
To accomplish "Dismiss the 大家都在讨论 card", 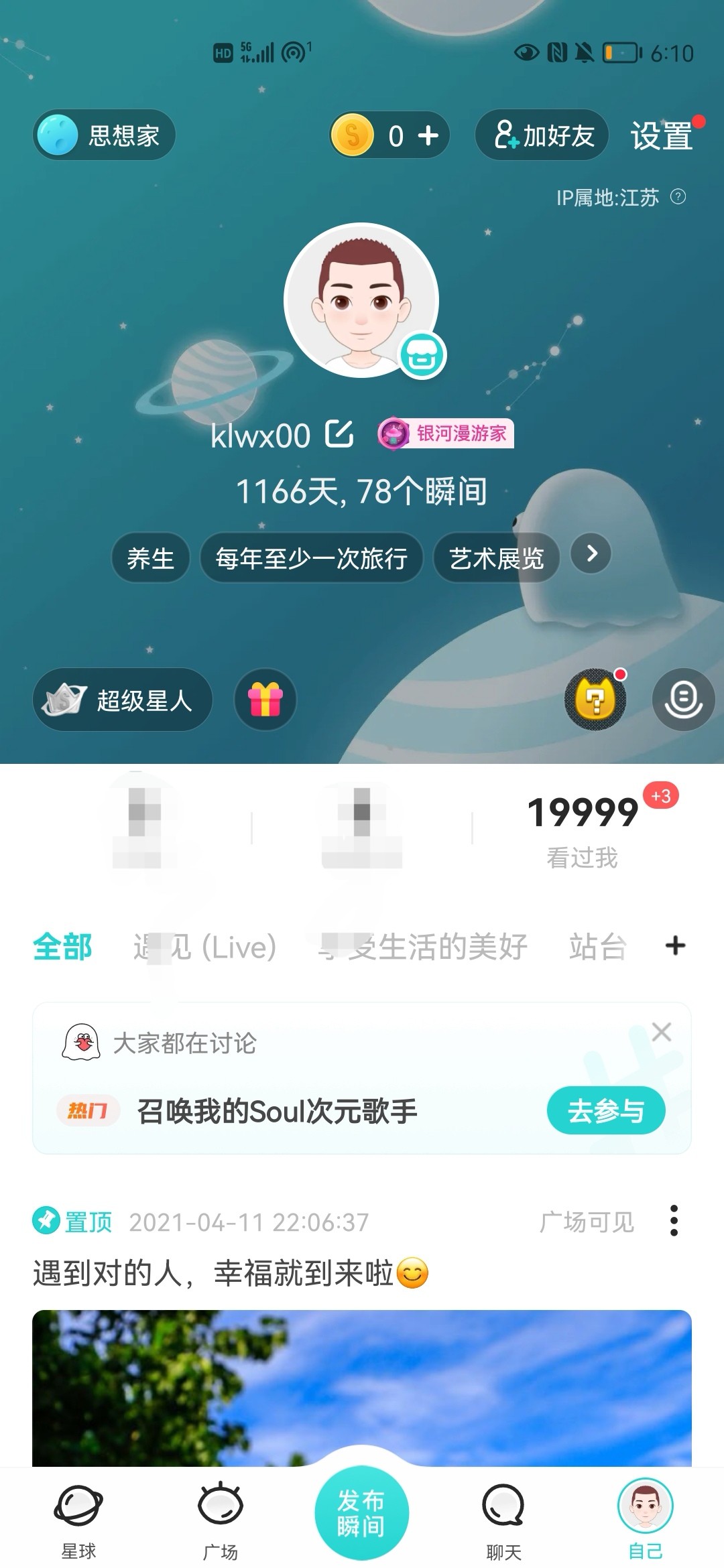I will [662, 1032].
